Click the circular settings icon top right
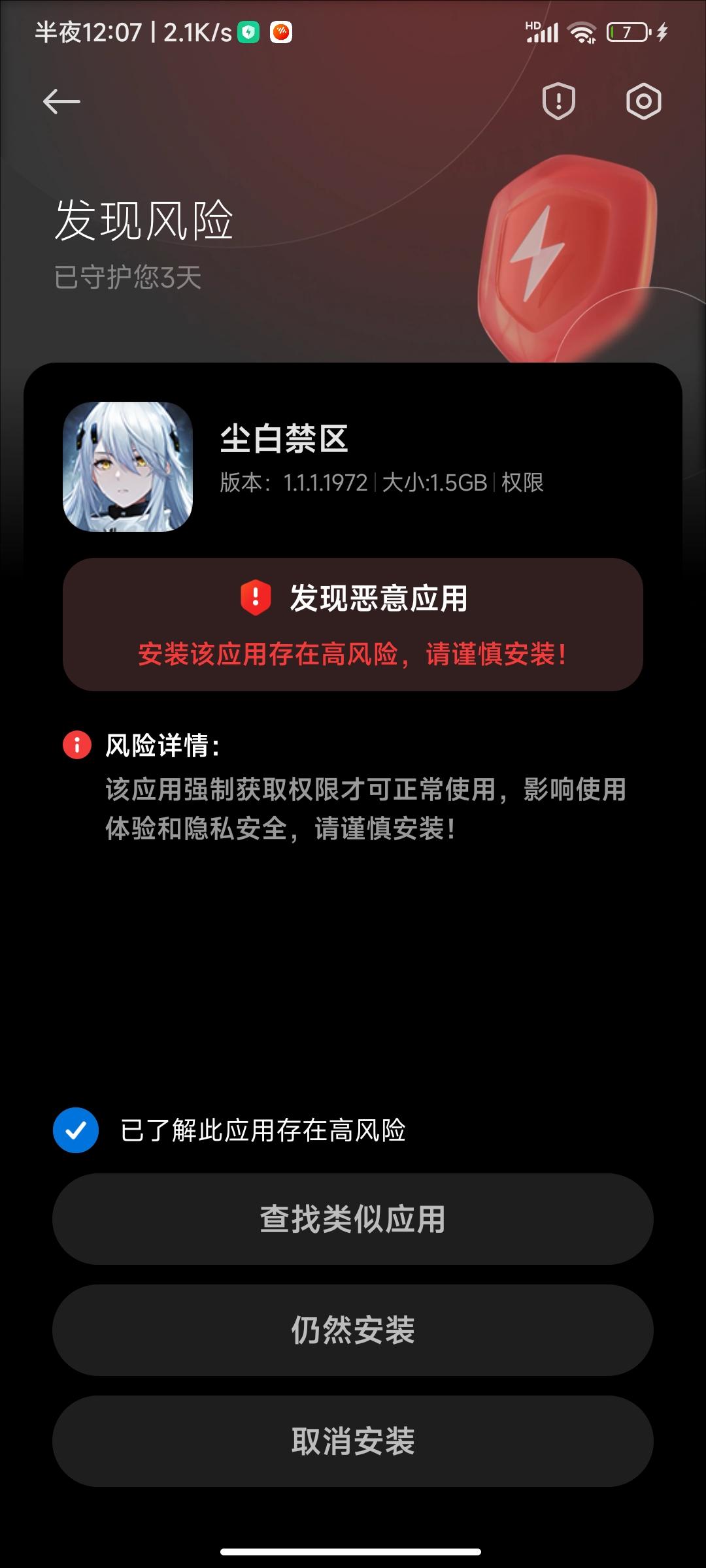Viewport: 706px width, 1568px height. (x=642, y=101)
